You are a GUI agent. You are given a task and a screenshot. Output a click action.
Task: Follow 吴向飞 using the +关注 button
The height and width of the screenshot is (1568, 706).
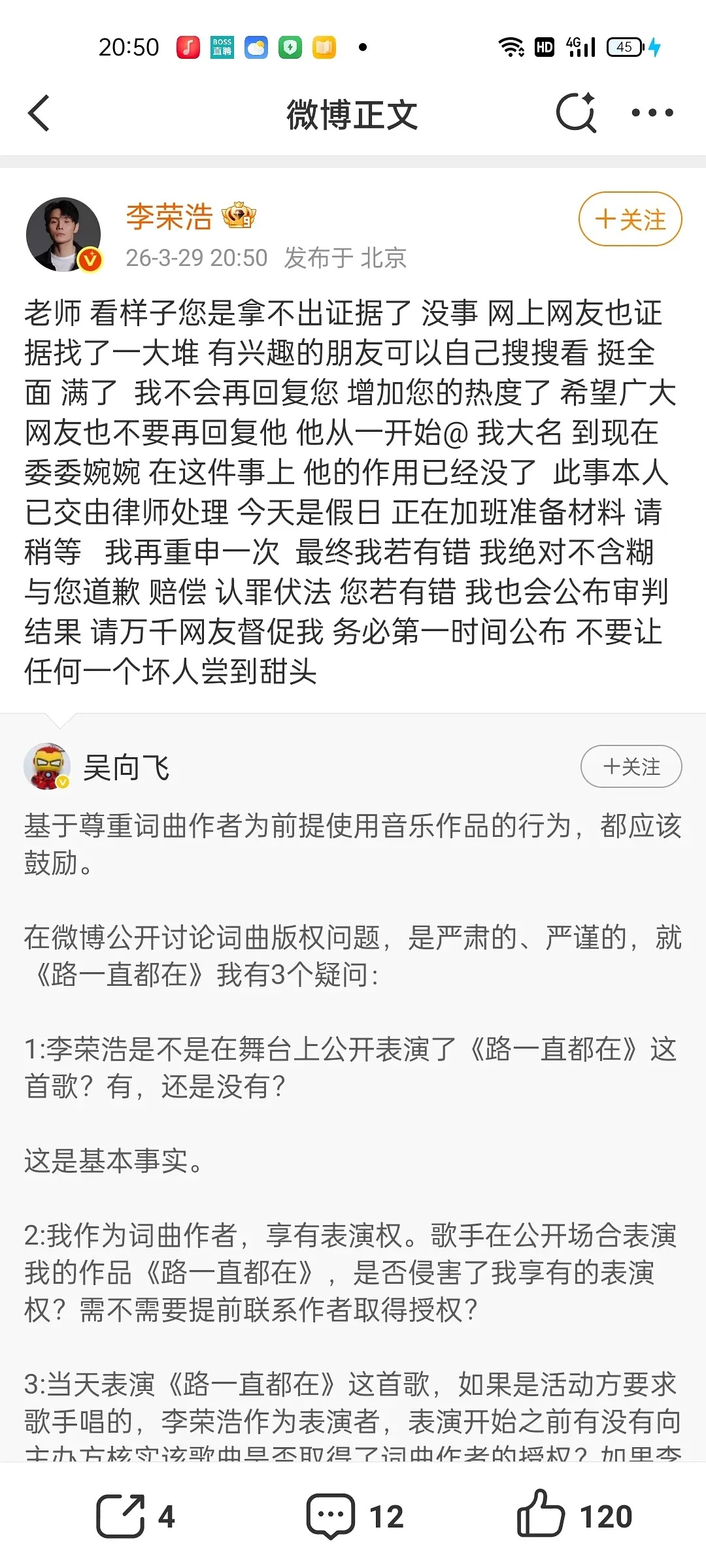click(x=630, y=767)
